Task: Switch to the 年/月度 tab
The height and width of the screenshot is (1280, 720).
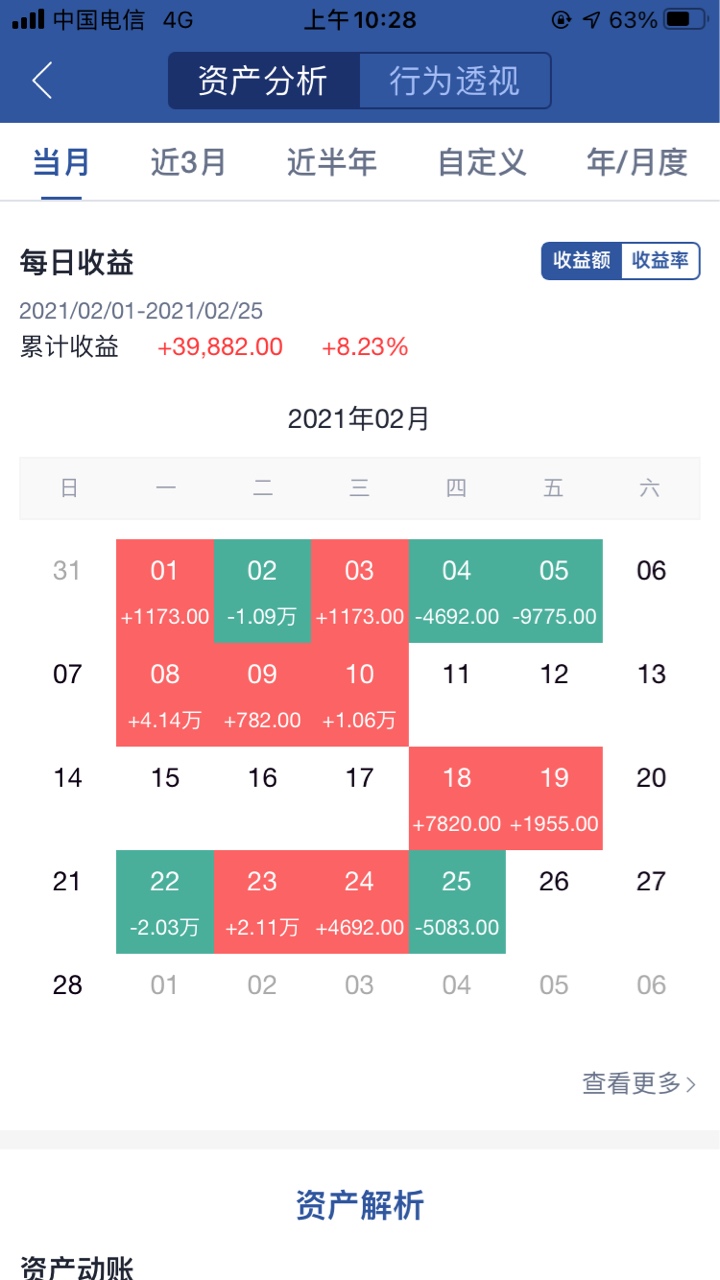Action: coord(638,161)
